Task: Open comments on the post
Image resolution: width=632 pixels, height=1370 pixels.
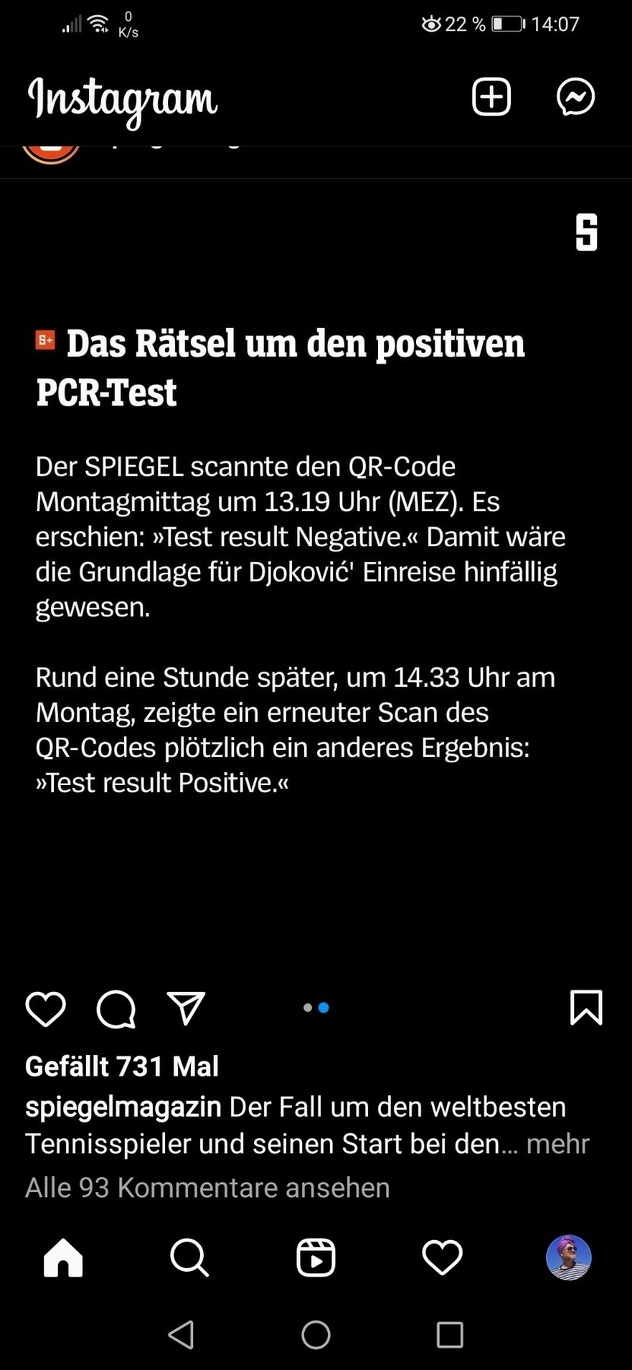Action: coord(116,1008)
